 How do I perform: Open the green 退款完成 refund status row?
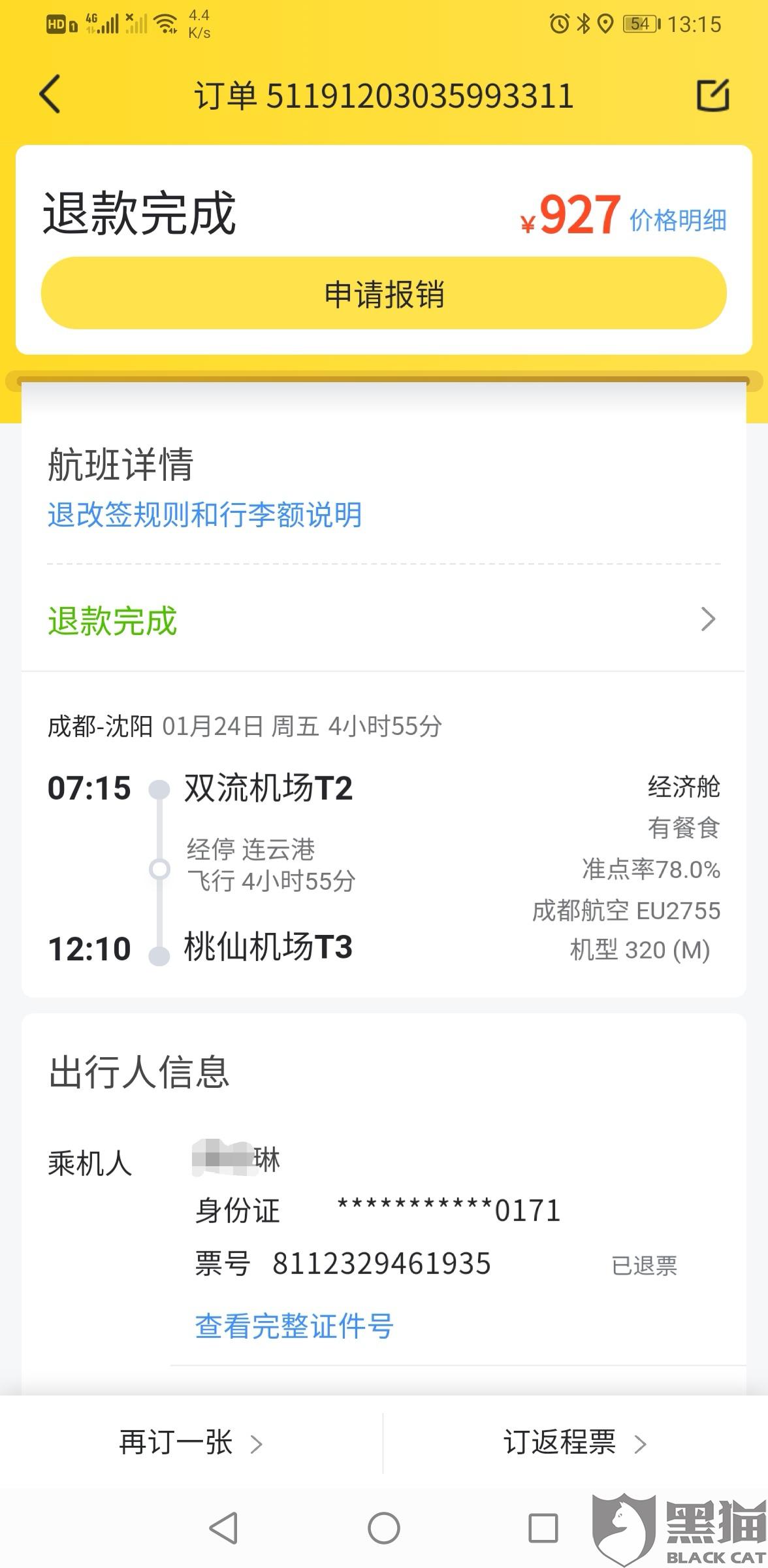pos(384,620)
